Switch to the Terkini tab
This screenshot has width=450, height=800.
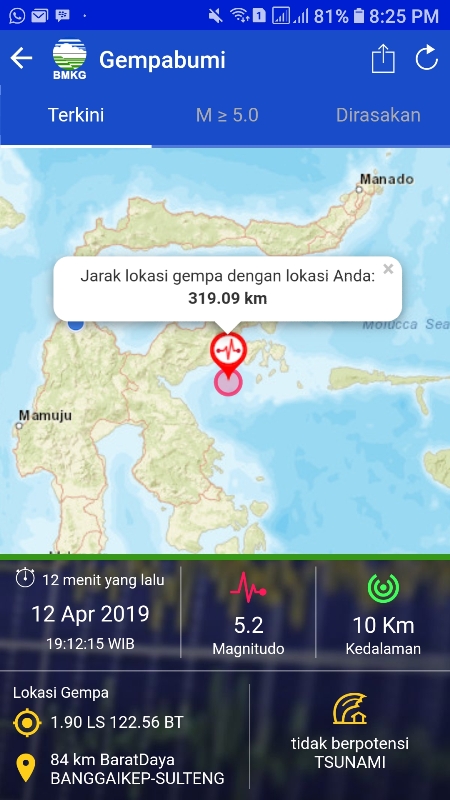pyautogui.click(x=76, y=115)
